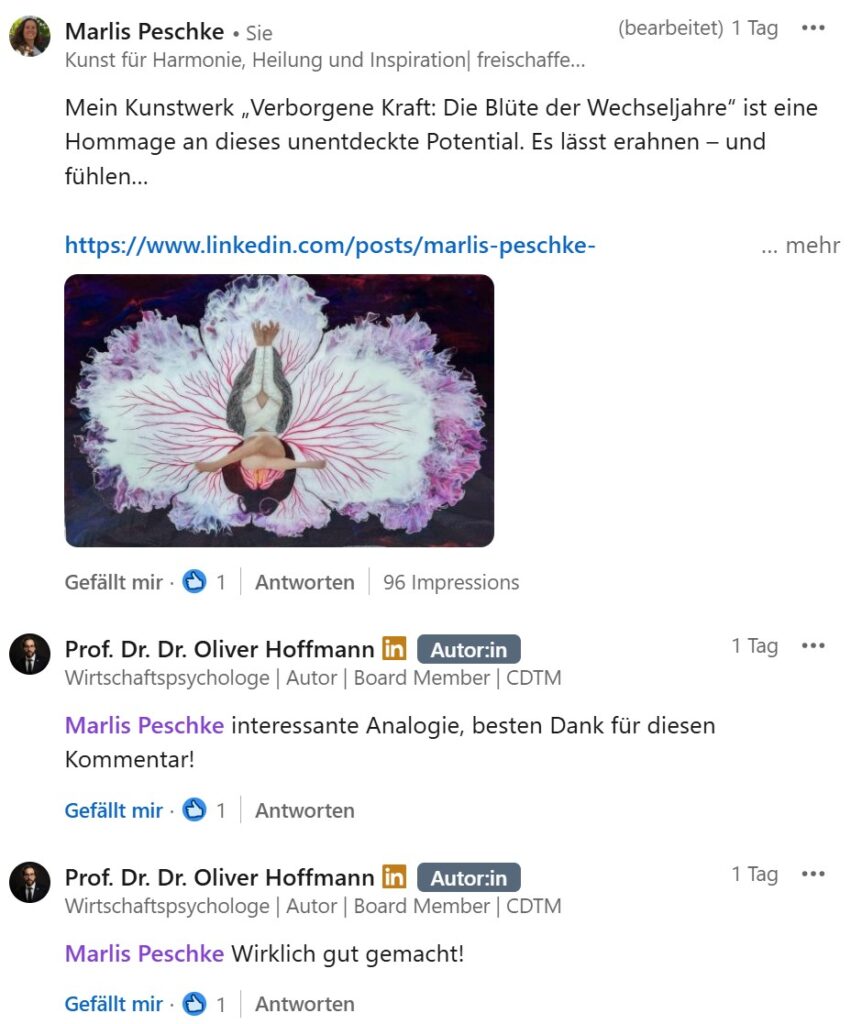Image resolution: width=851 pixels, height=1024 pixels.
Task: Open Marlis Peschke's profile picture
Action: [x=30, y=37]
